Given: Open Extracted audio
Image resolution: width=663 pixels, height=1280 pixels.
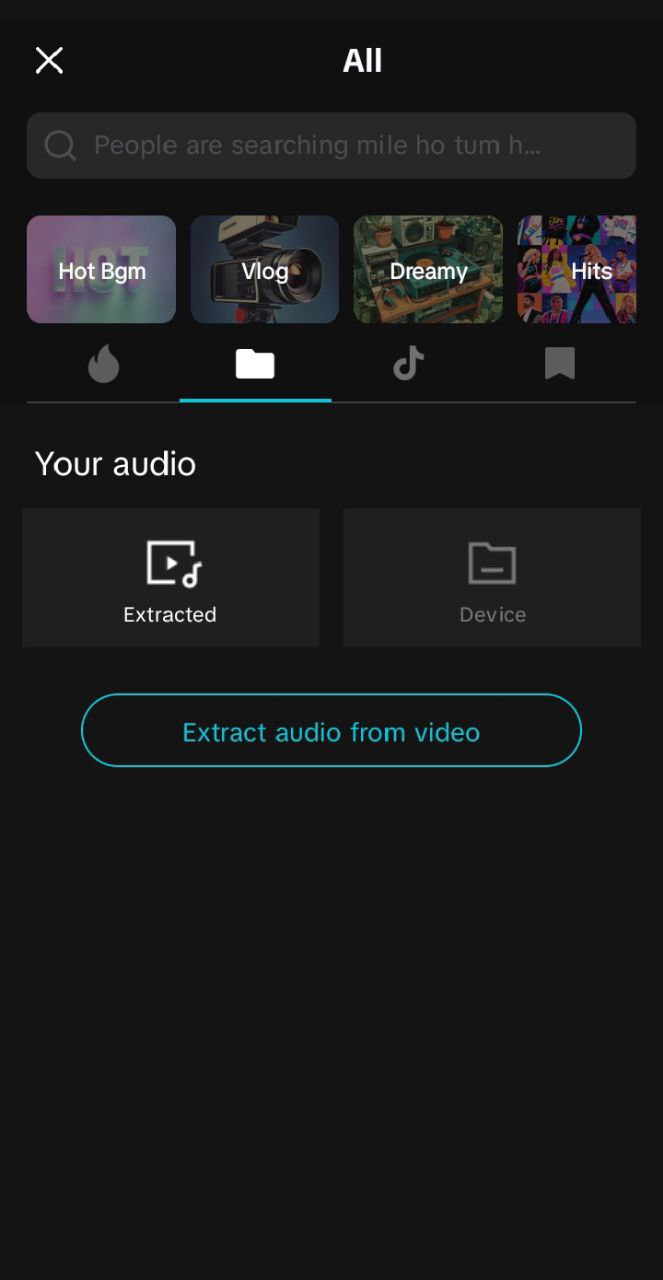Looking at the screenshot, I should point(171,578).
